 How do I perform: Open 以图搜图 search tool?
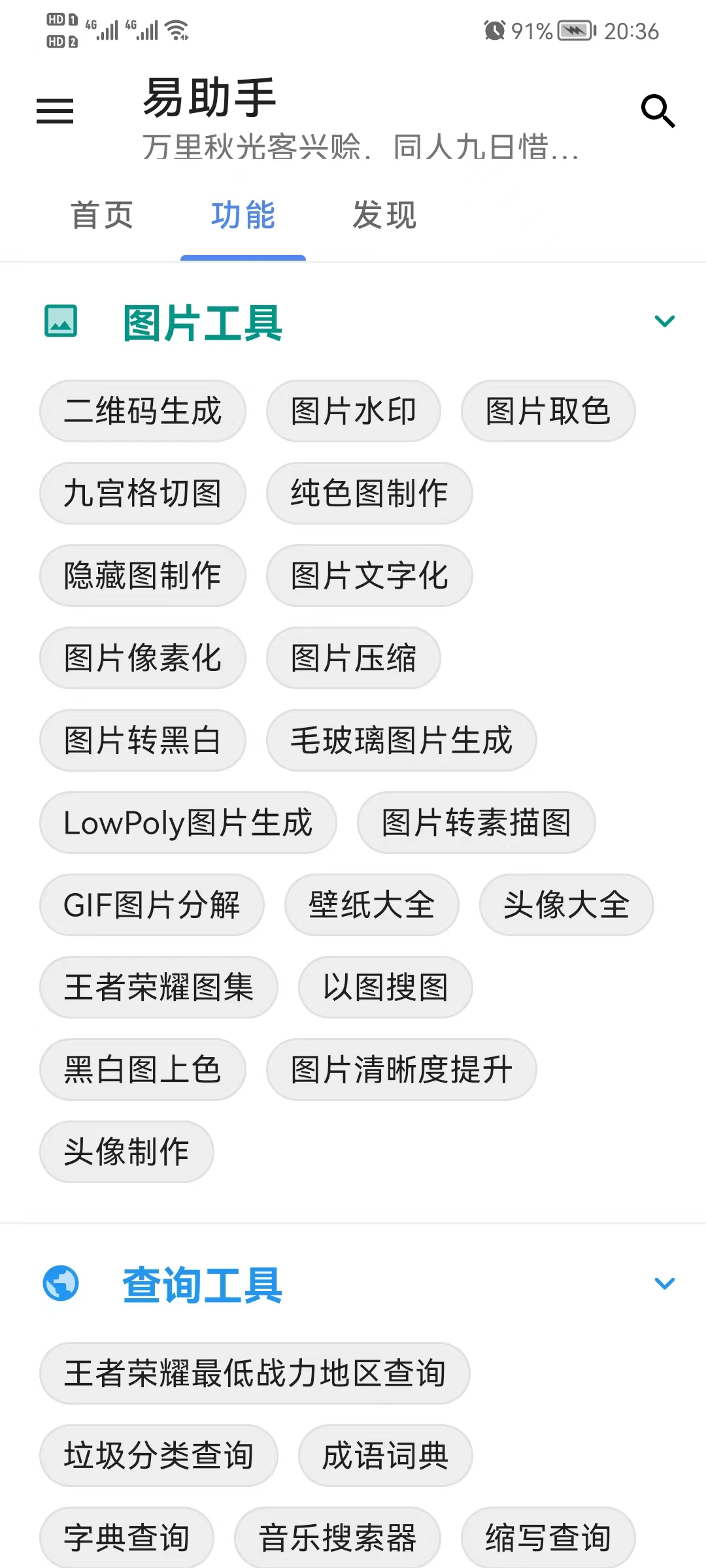click(x=385, y=987)
